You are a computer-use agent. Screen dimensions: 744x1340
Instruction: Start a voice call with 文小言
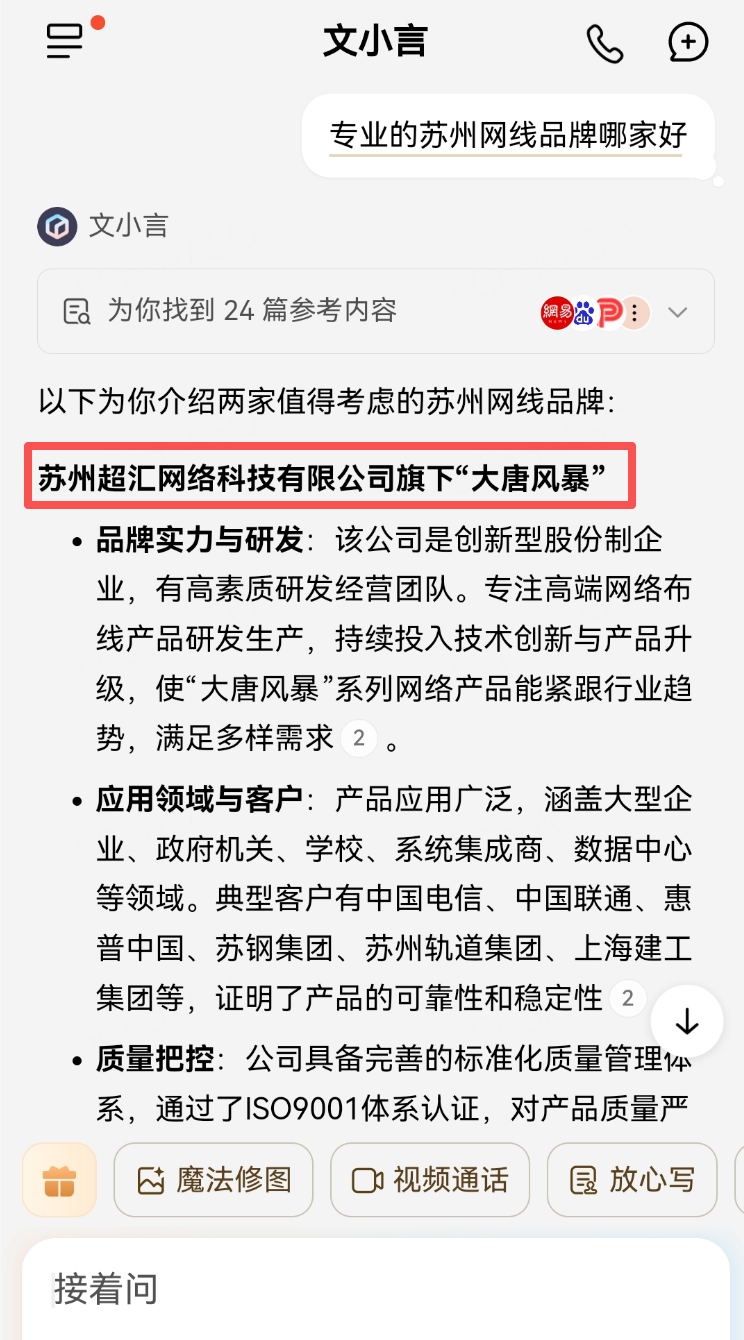point(604,43)
